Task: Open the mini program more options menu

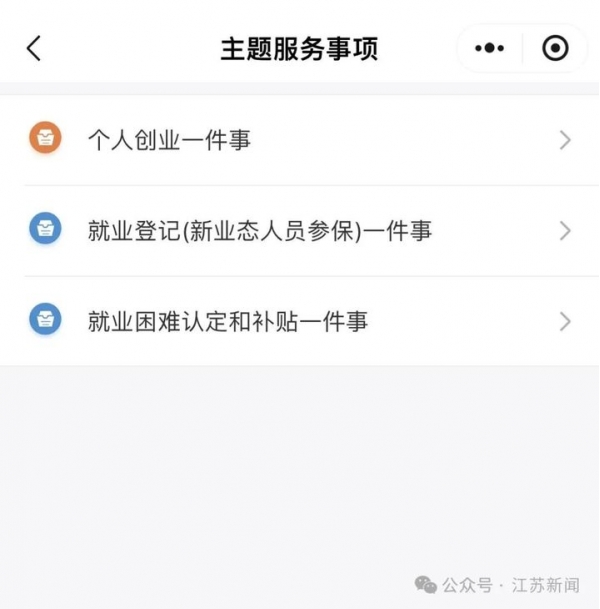Action: click(489, 48)
